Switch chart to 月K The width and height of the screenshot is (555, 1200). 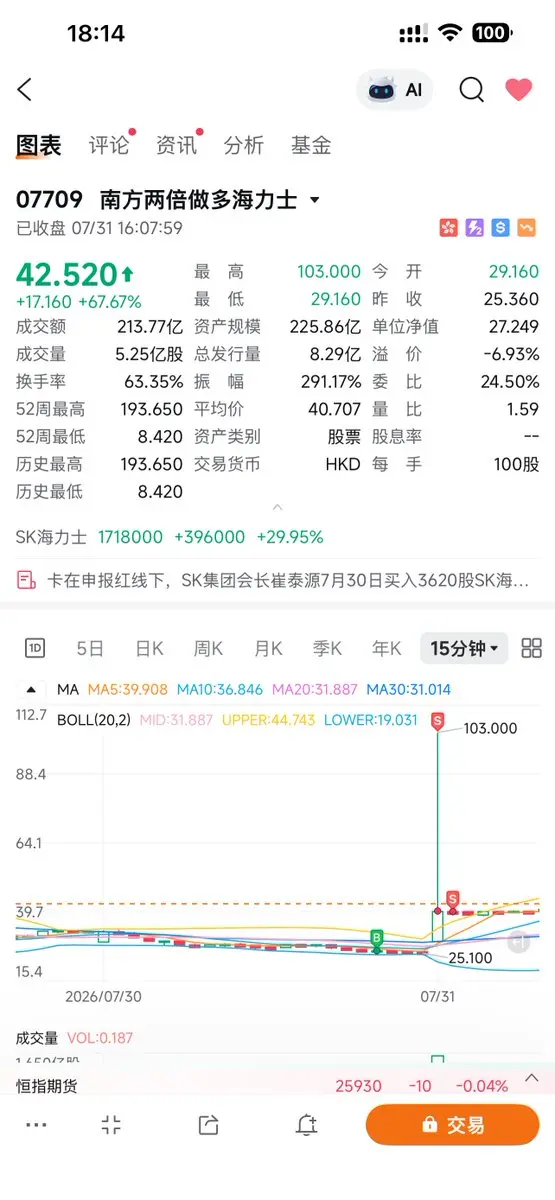(268, 648)
